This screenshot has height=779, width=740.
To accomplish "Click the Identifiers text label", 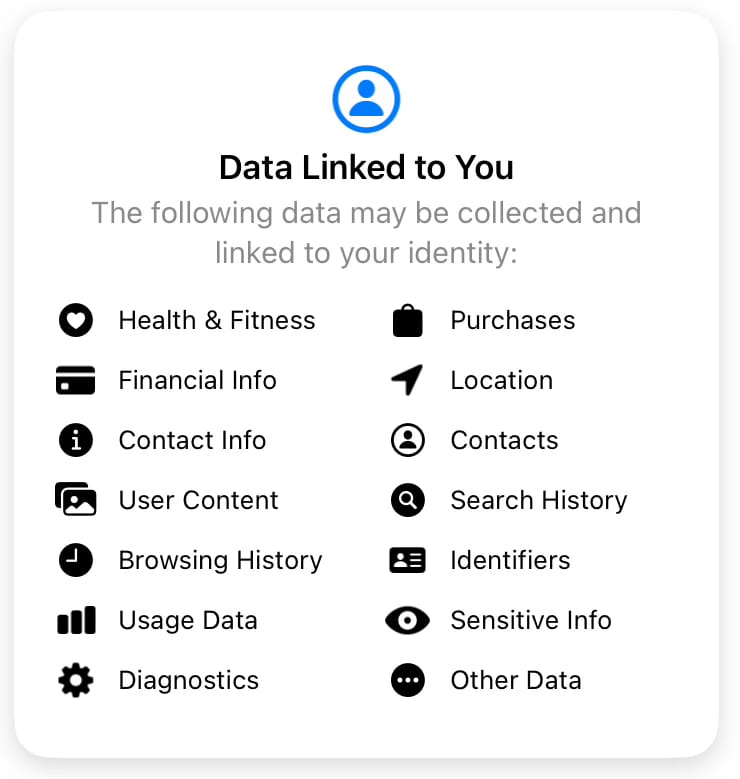I will point(510,560).
